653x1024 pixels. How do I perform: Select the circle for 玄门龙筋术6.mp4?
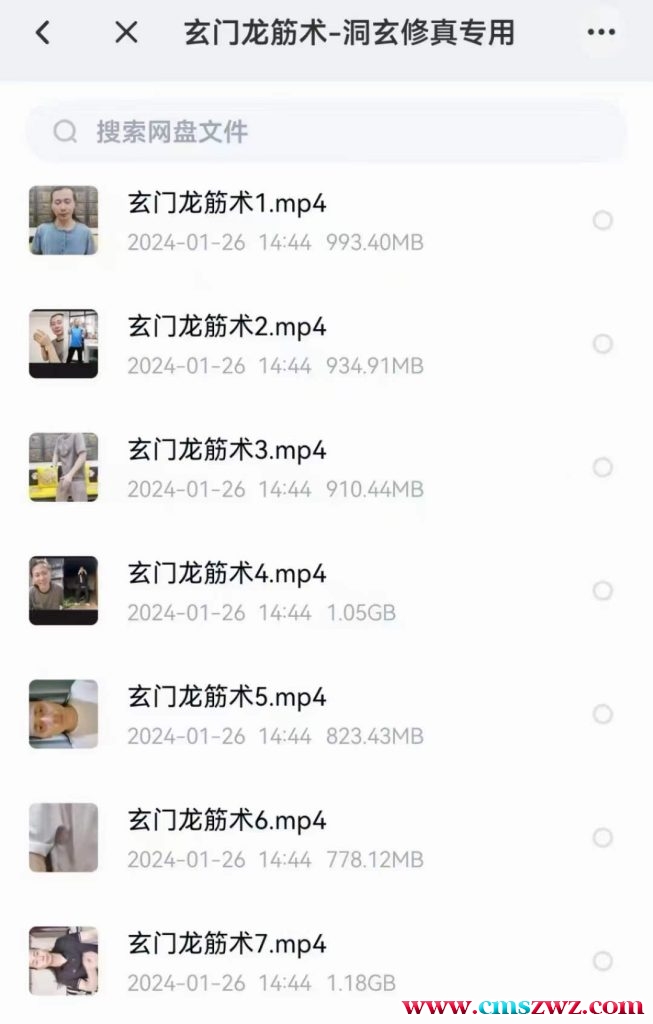point(602,838)
